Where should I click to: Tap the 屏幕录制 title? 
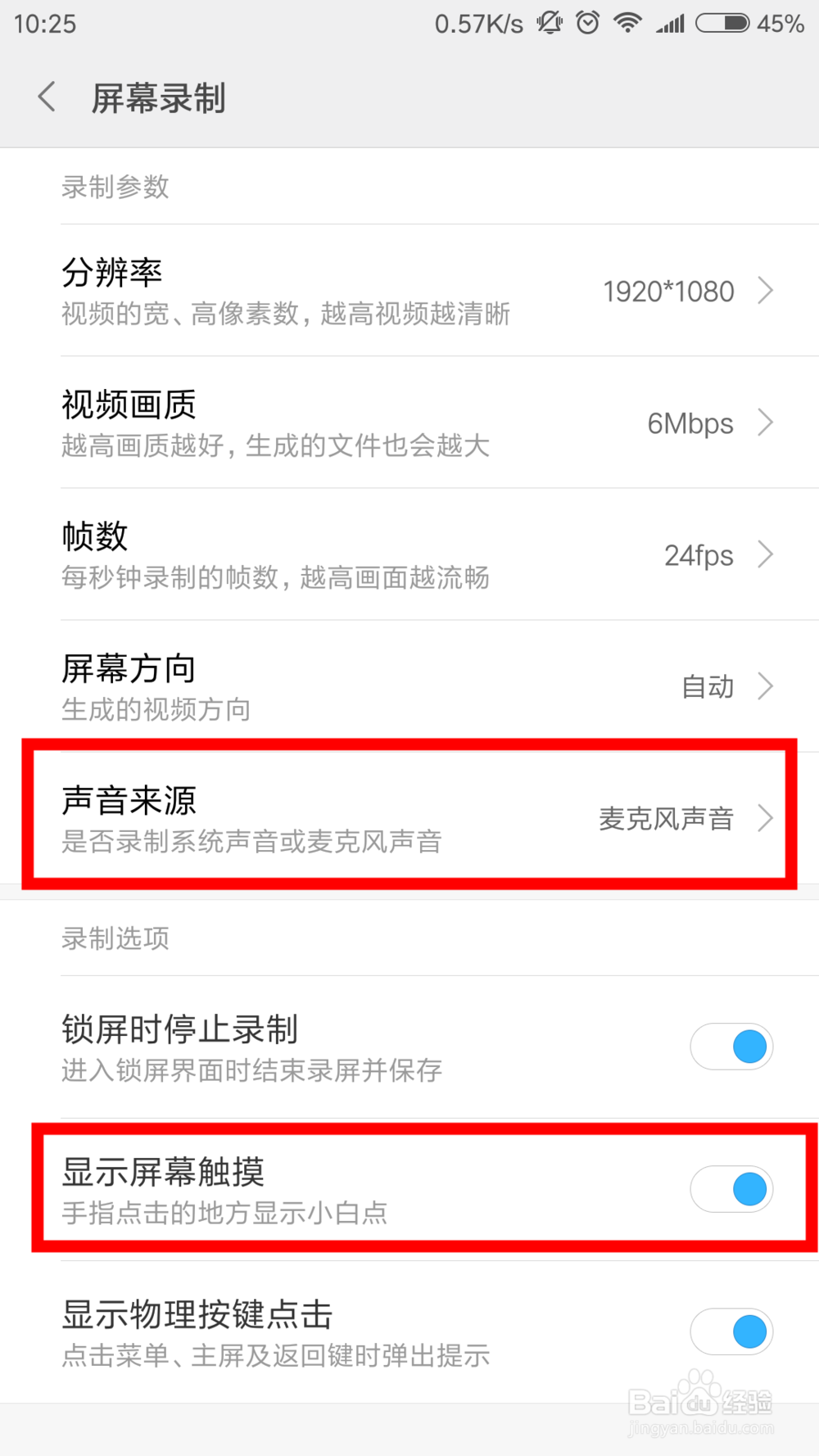click(x=158, y=98)
